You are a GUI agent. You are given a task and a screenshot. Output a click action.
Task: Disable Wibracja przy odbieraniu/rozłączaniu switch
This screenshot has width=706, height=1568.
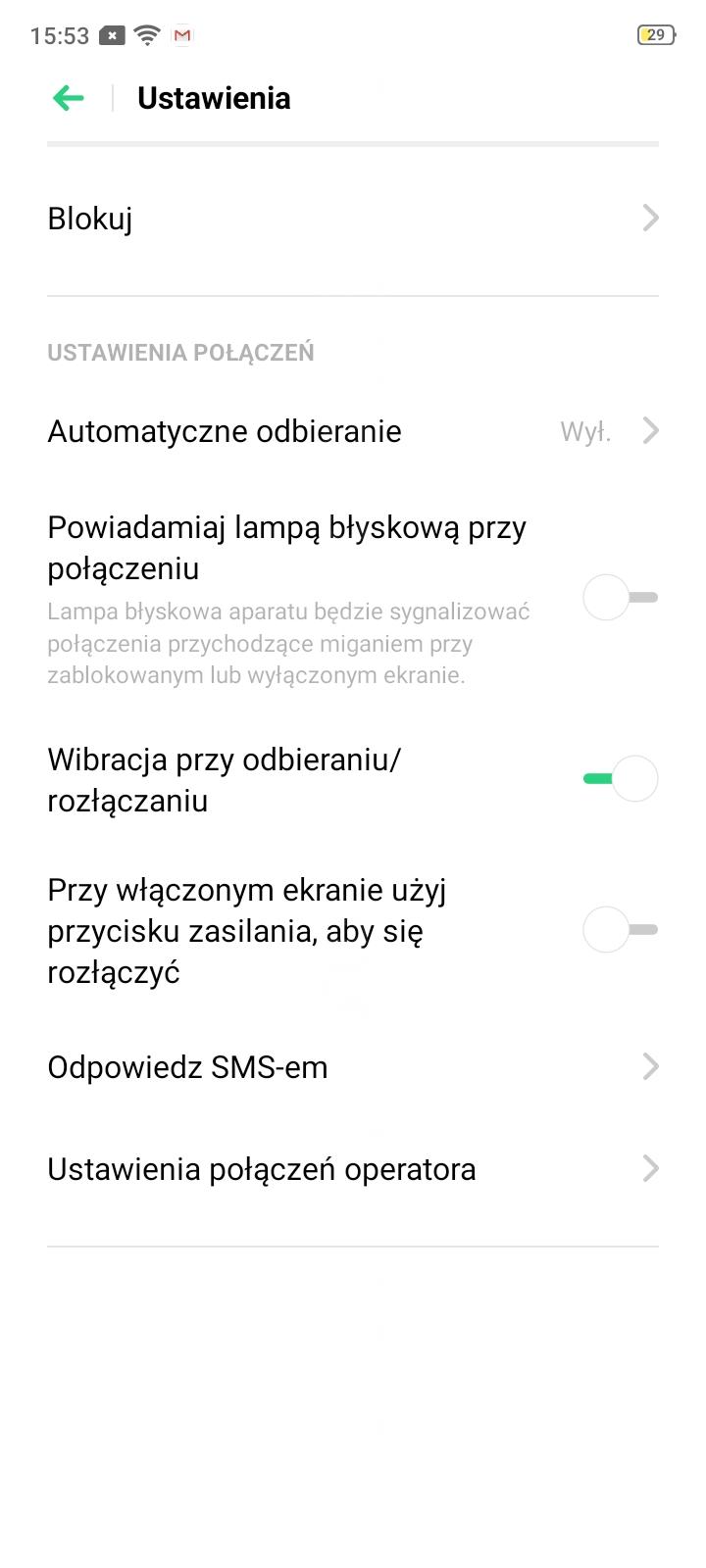click(620, 779)
